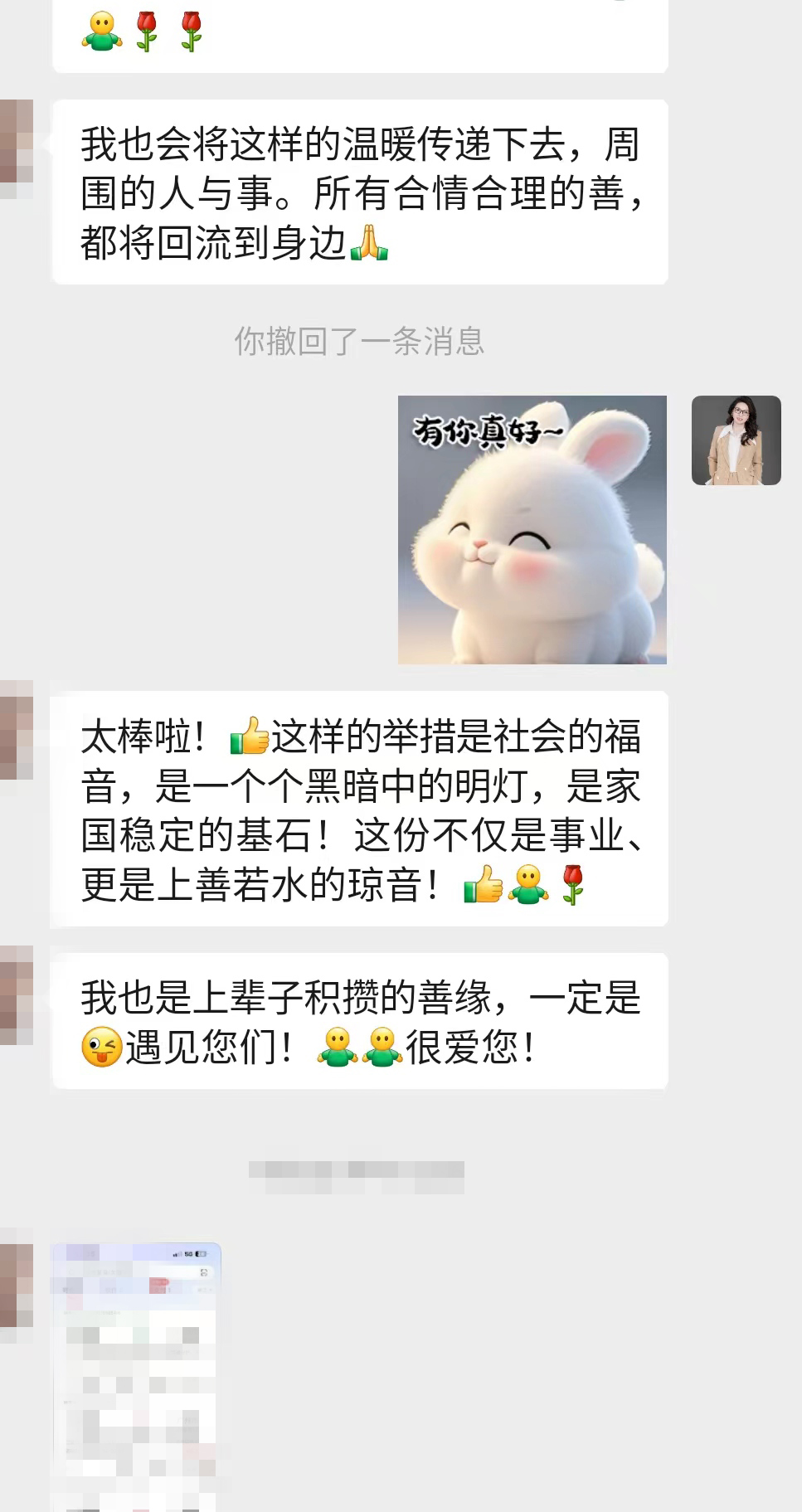The height and width of the screenshot is (1512, 802).
Task: Open the '有你真好' rabbit sticker
Action: click(532, 529)
